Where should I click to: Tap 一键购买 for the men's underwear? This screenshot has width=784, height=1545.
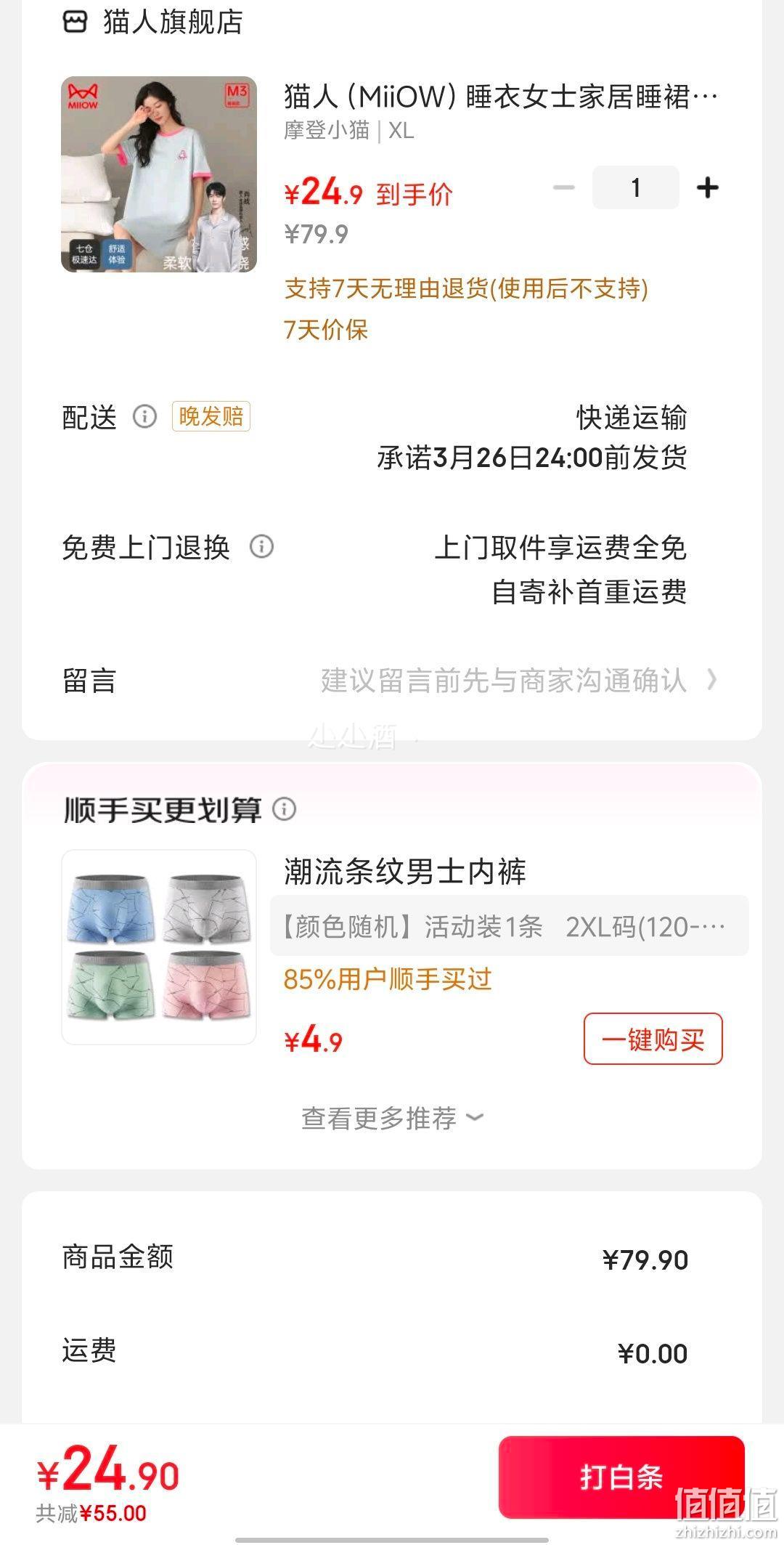coord(653,1039)
